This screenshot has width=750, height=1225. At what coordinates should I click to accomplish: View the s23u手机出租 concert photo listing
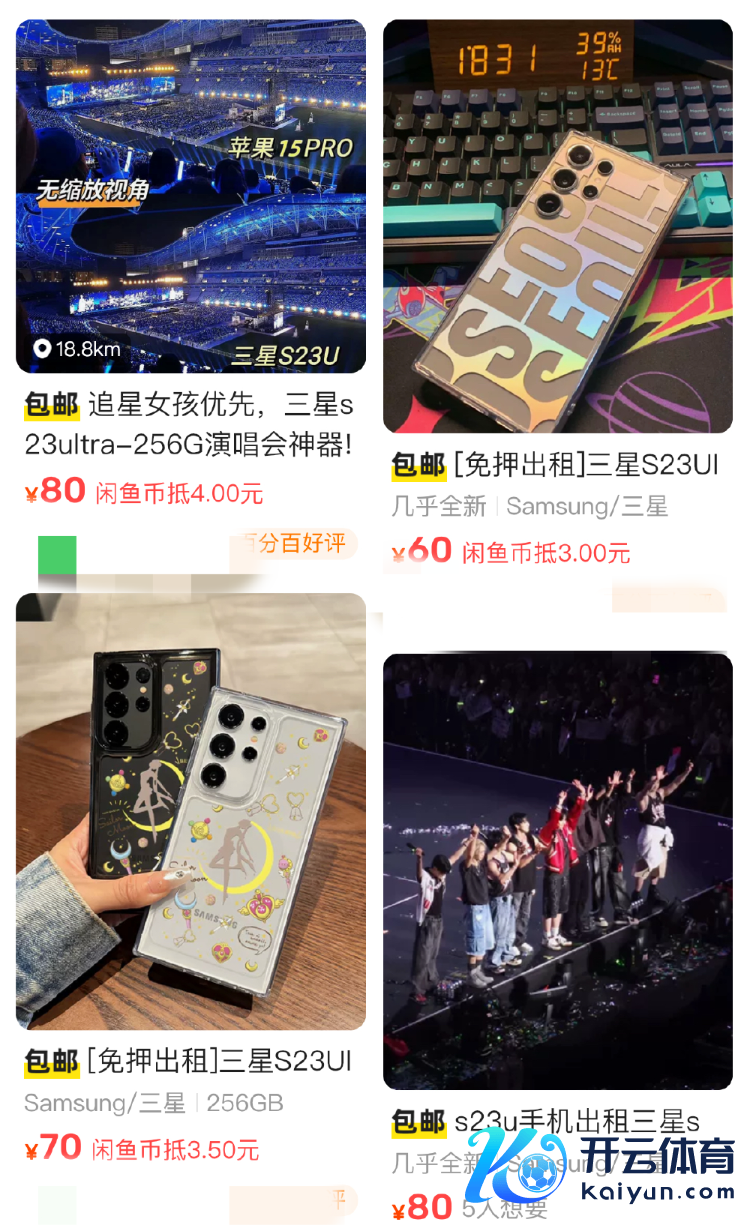(557, 870)
